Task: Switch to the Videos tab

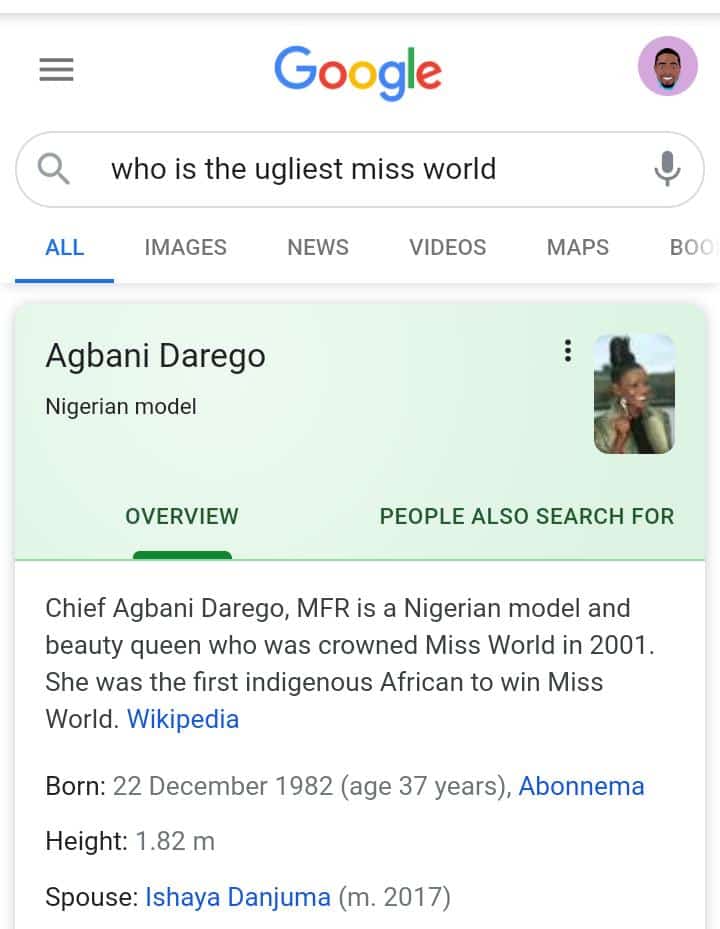Action: click(x=447, y=247)
